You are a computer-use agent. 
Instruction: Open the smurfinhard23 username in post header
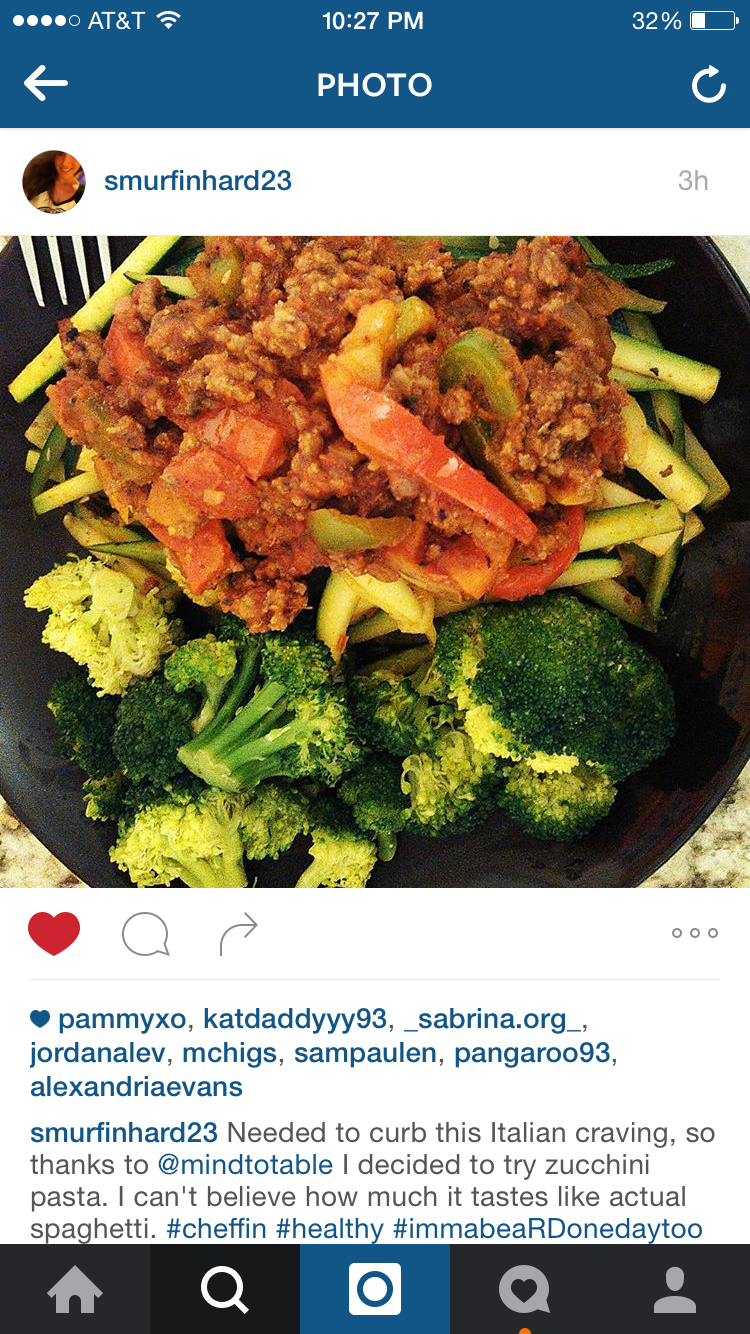click(x=198, y=181)
